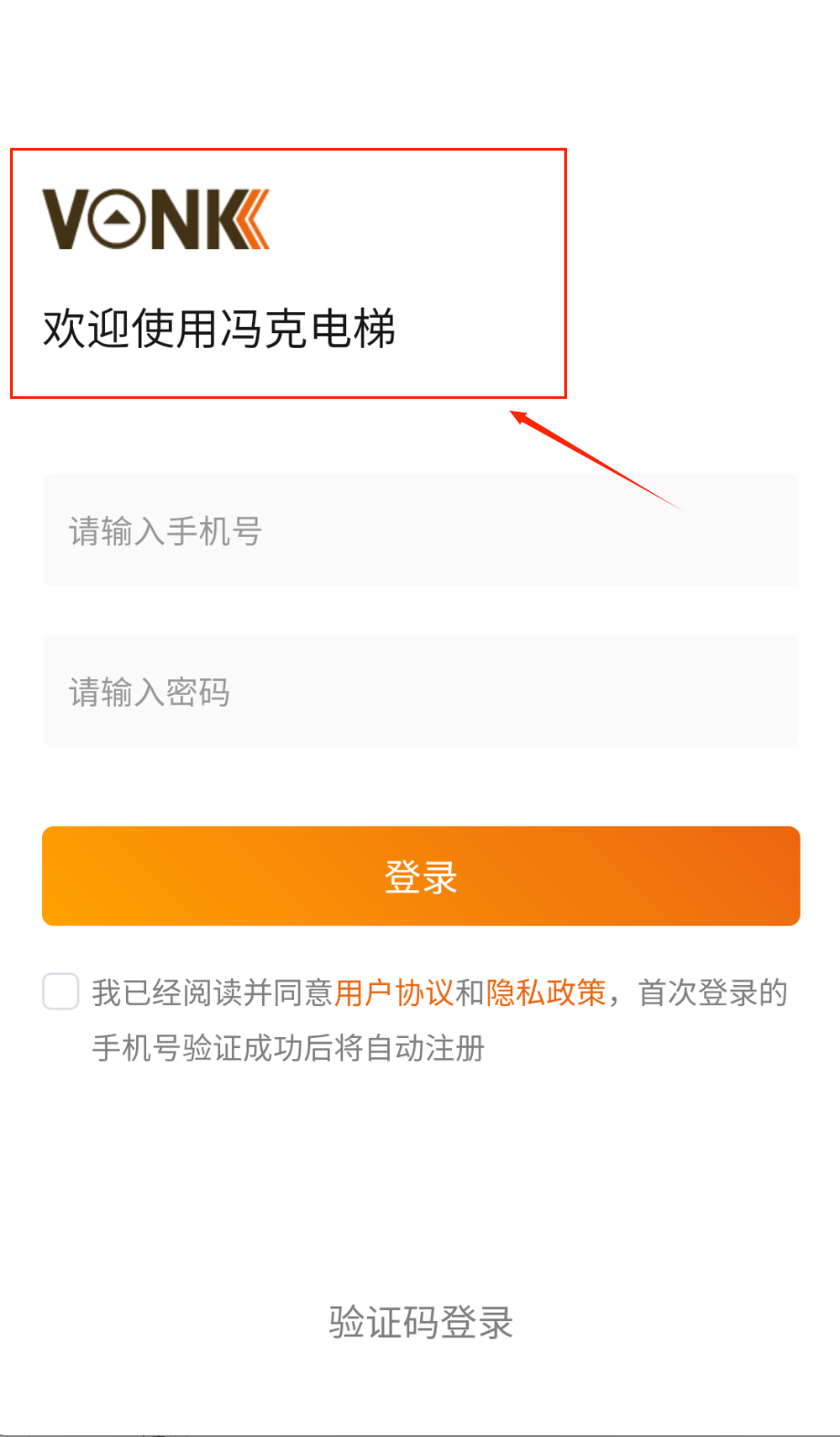
Task: Open the 隐私政策 privacy policy link
Action: pyautogui.click(x=545, y=992)
